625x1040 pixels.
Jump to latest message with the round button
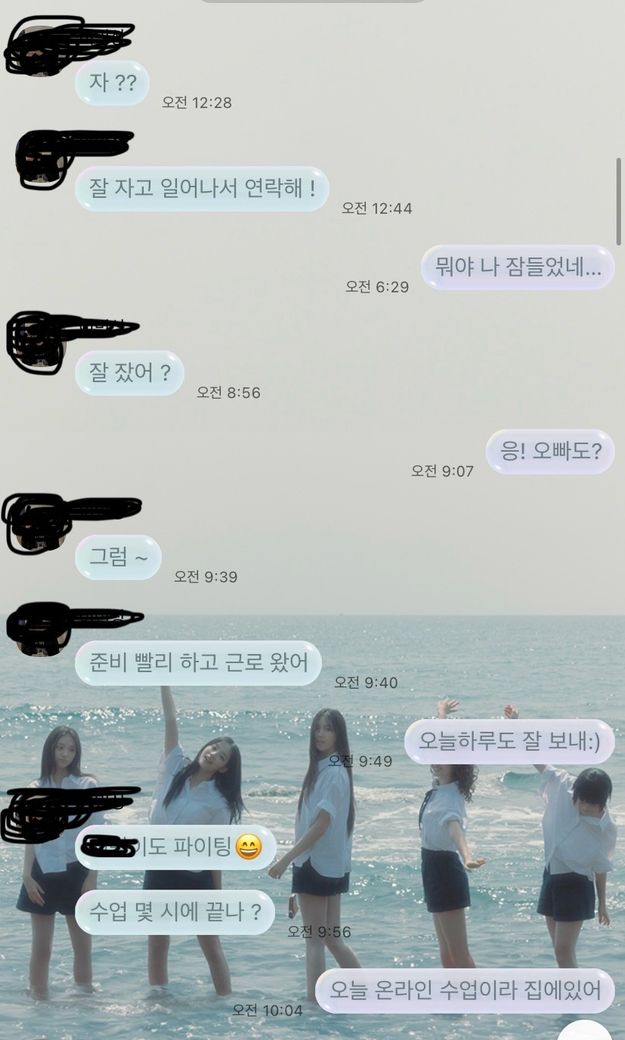coord(585,1030)
